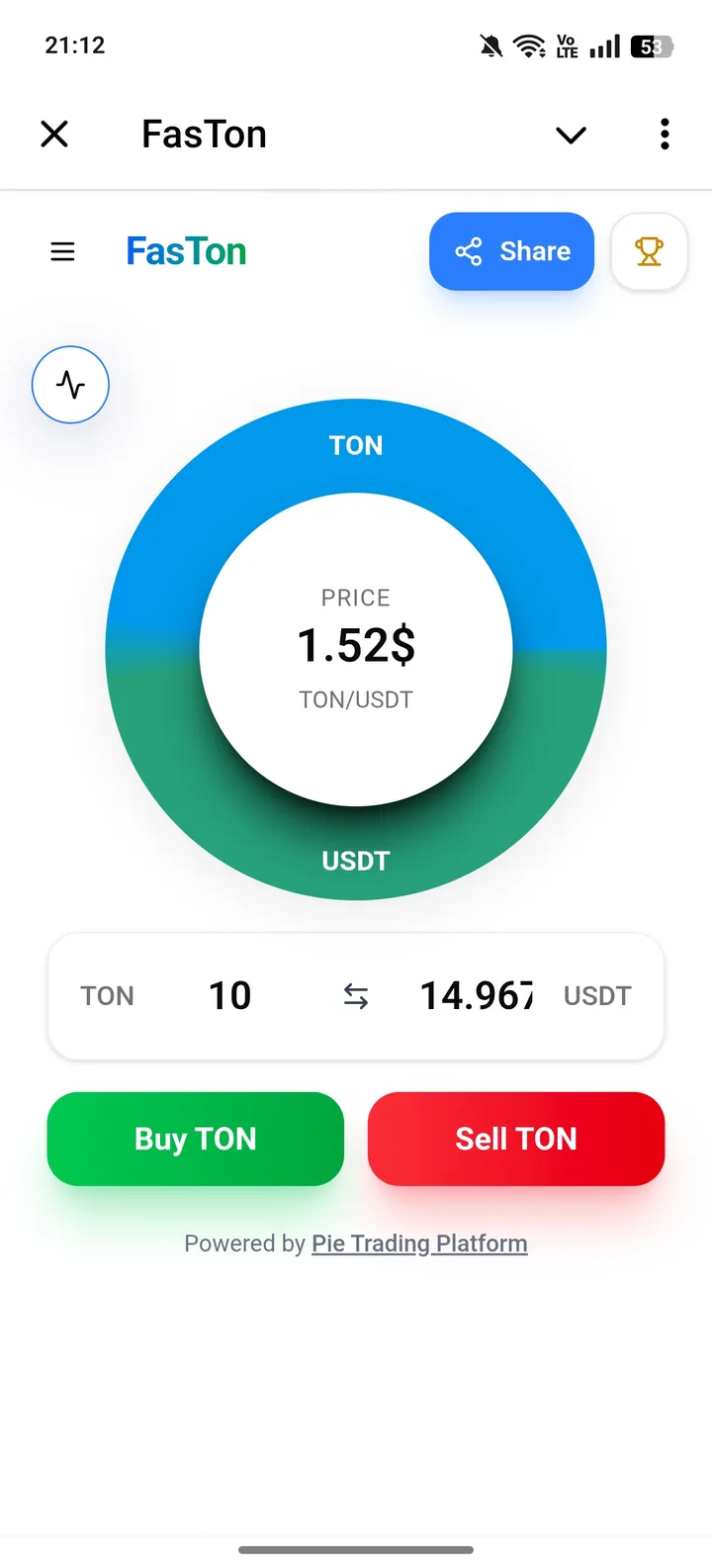Tap the USDT segment of the donut chart

coord(355,861)
